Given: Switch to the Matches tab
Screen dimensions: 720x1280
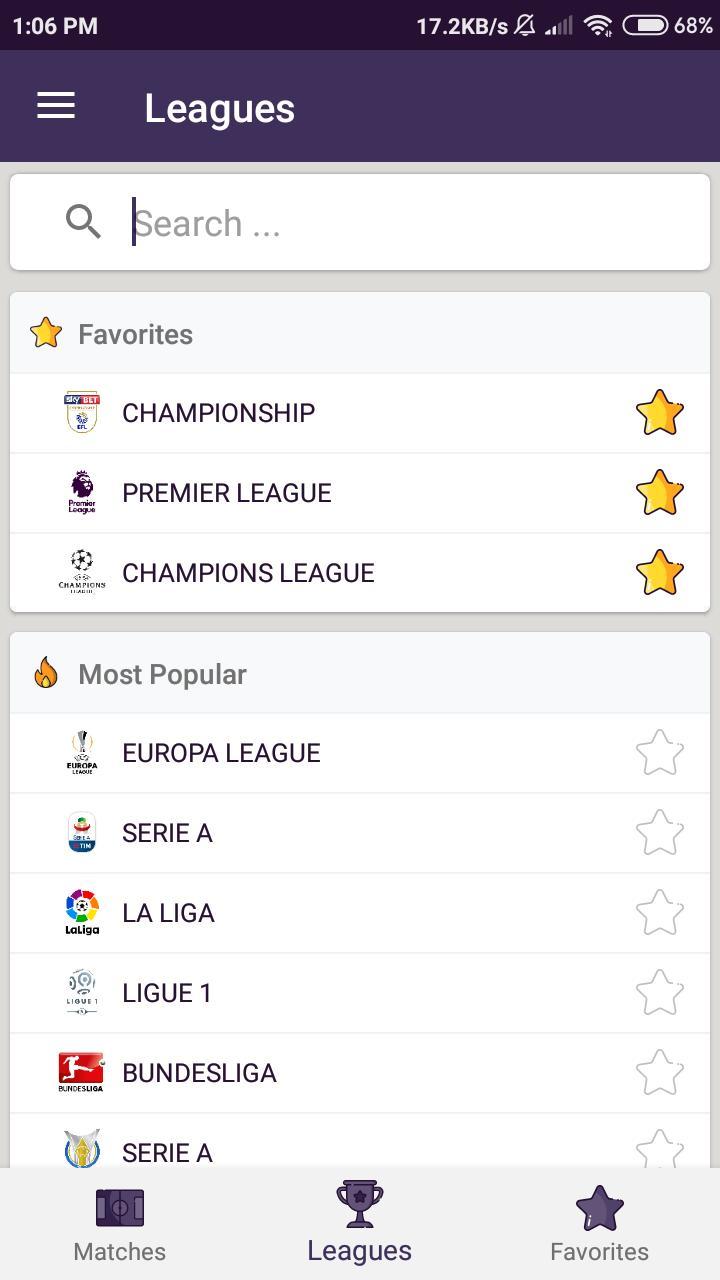Looking at the screenshot, I should [x=119, y=1222].
